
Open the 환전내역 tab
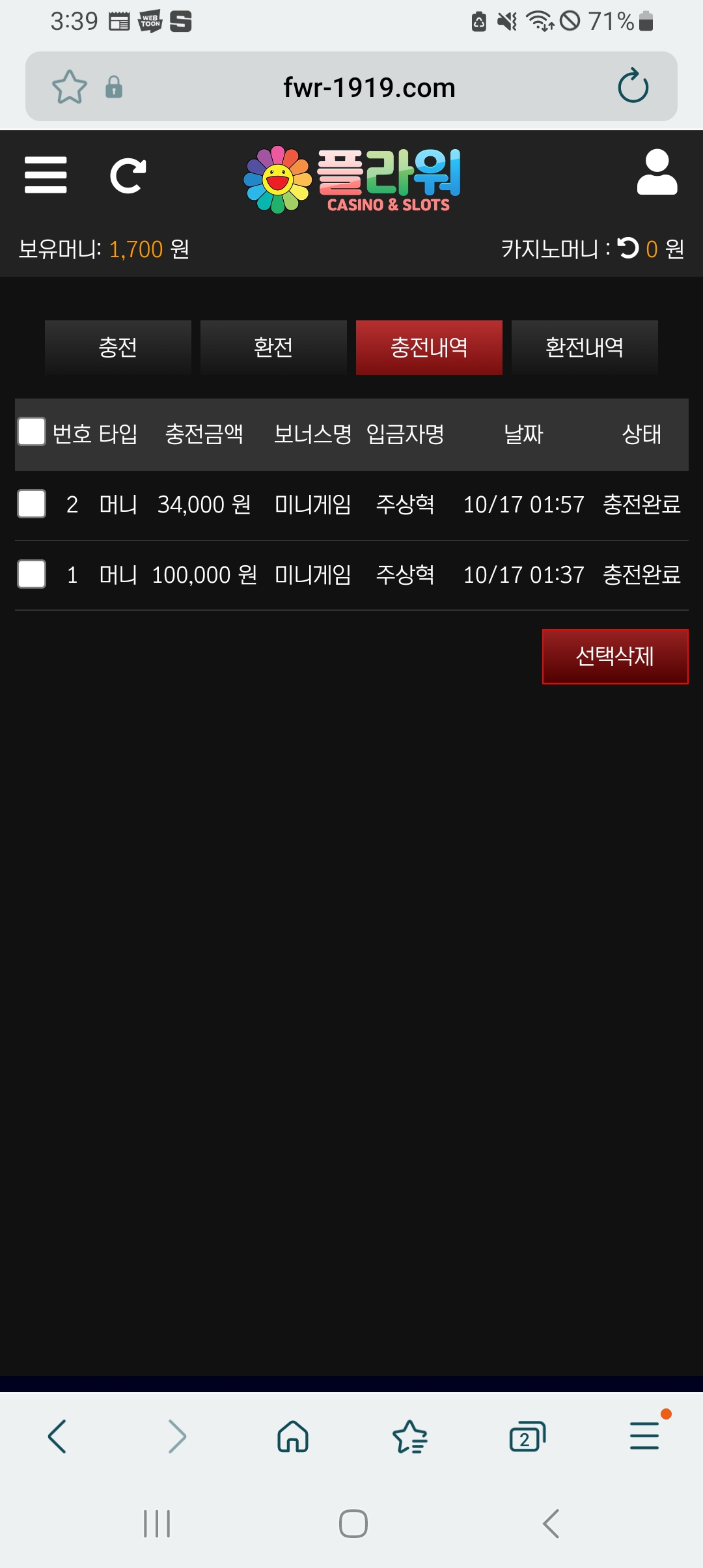tap(585, 347)
